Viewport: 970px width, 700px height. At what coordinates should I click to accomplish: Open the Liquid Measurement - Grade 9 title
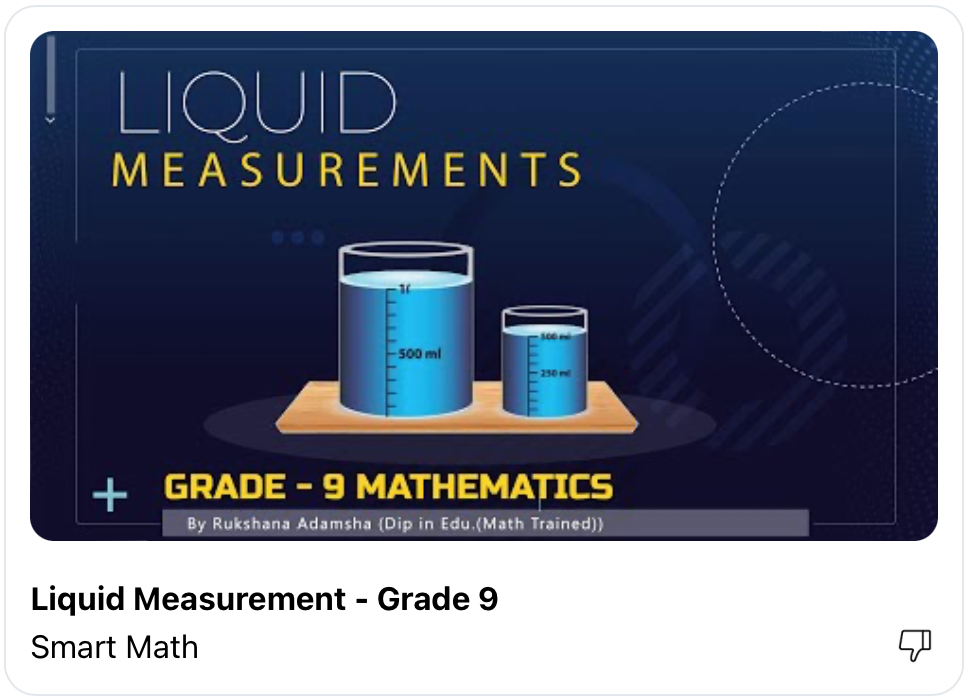point(265,599)
